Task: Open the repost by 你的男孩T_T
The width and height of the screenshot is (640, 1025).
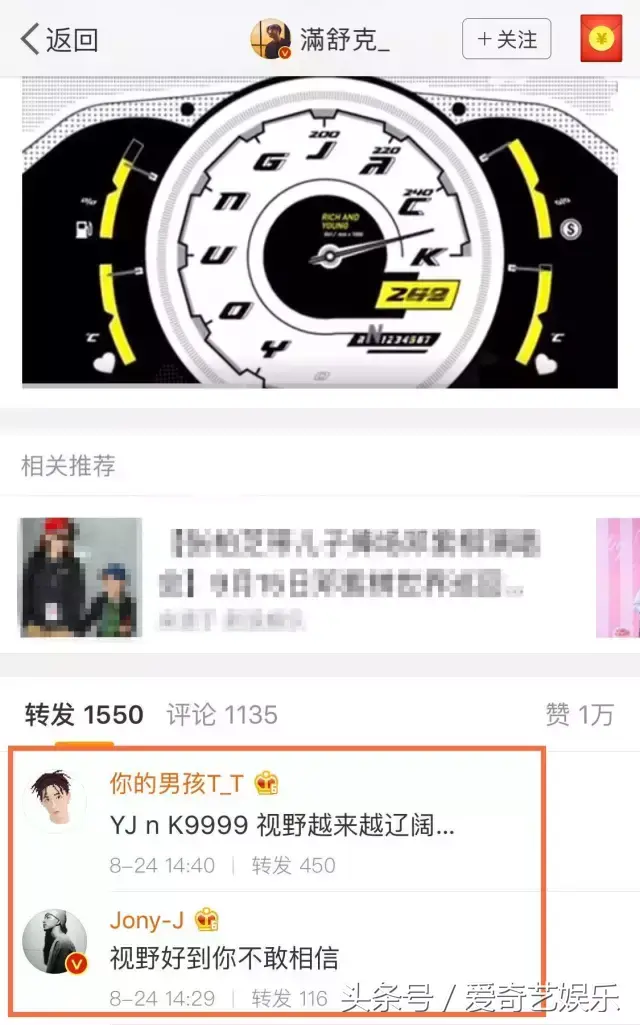Action: coord(300,827)
